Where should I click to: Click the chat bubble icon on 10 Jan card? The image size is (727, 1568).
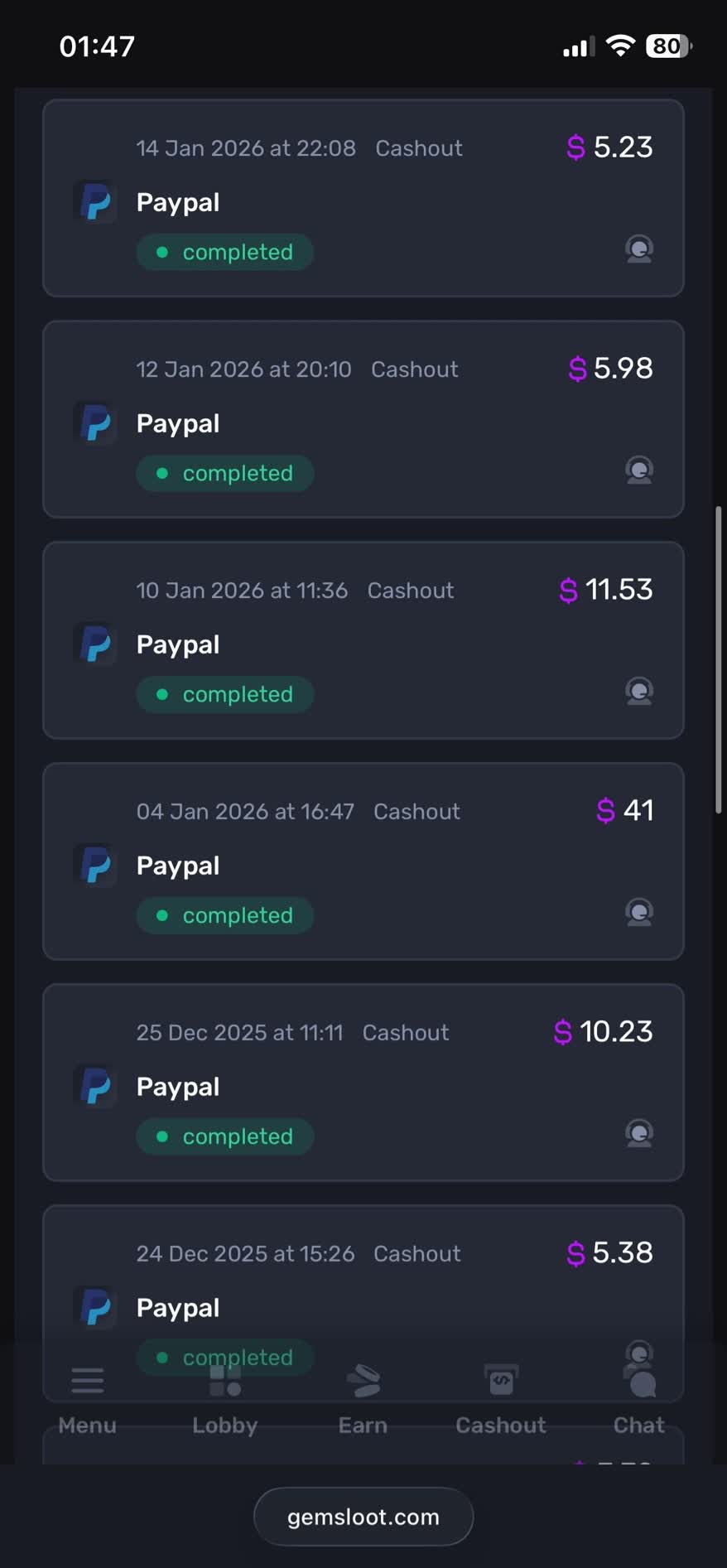click(638, 692)
